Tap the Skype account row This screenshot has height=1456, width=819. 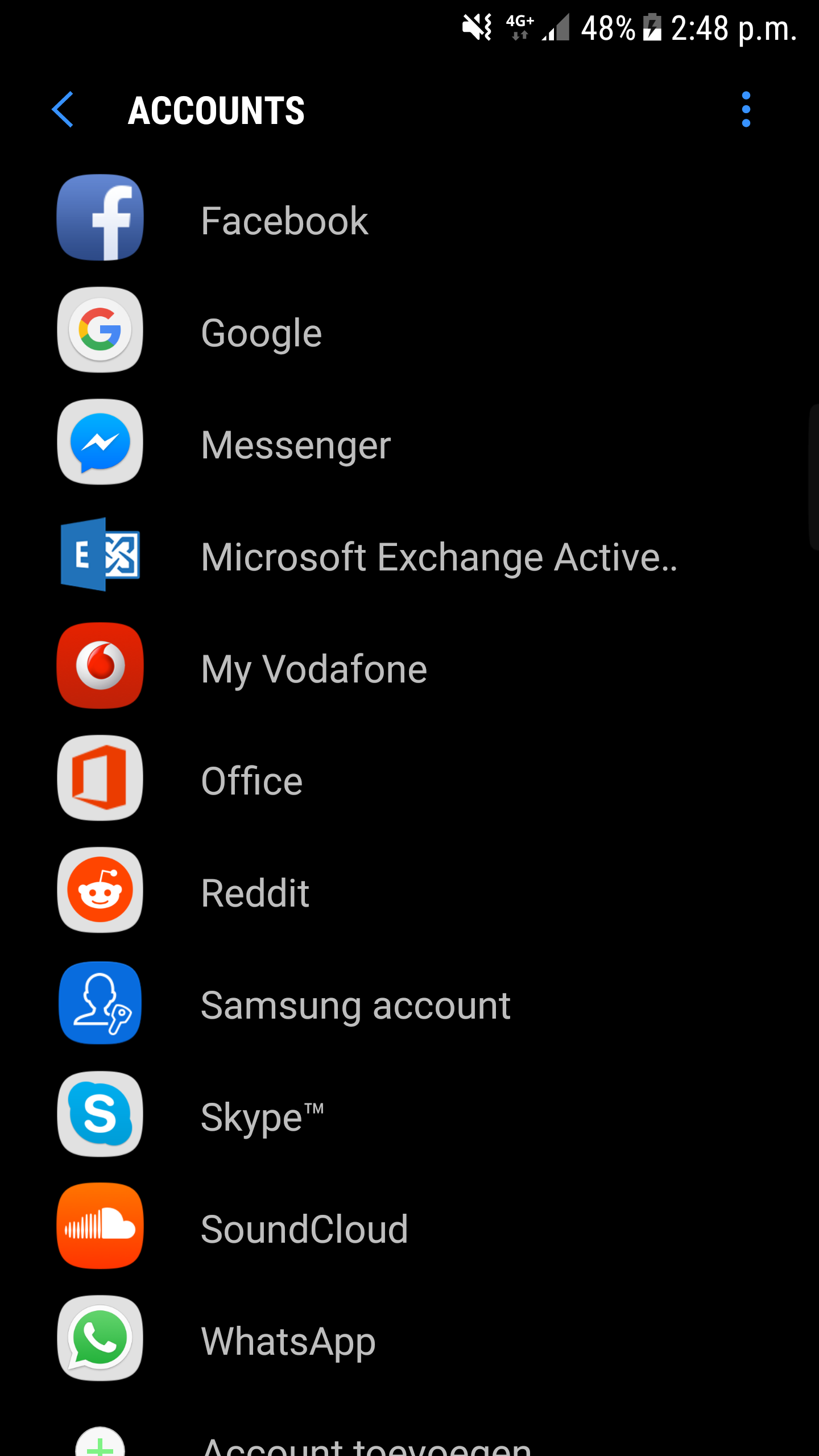409,1115
